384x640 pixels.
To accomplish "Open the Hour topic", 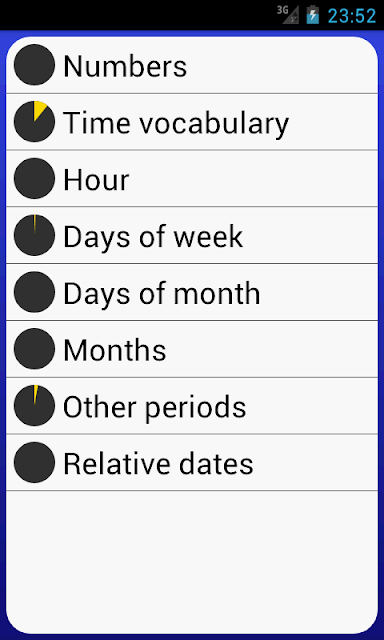I will tap(192, 178).
